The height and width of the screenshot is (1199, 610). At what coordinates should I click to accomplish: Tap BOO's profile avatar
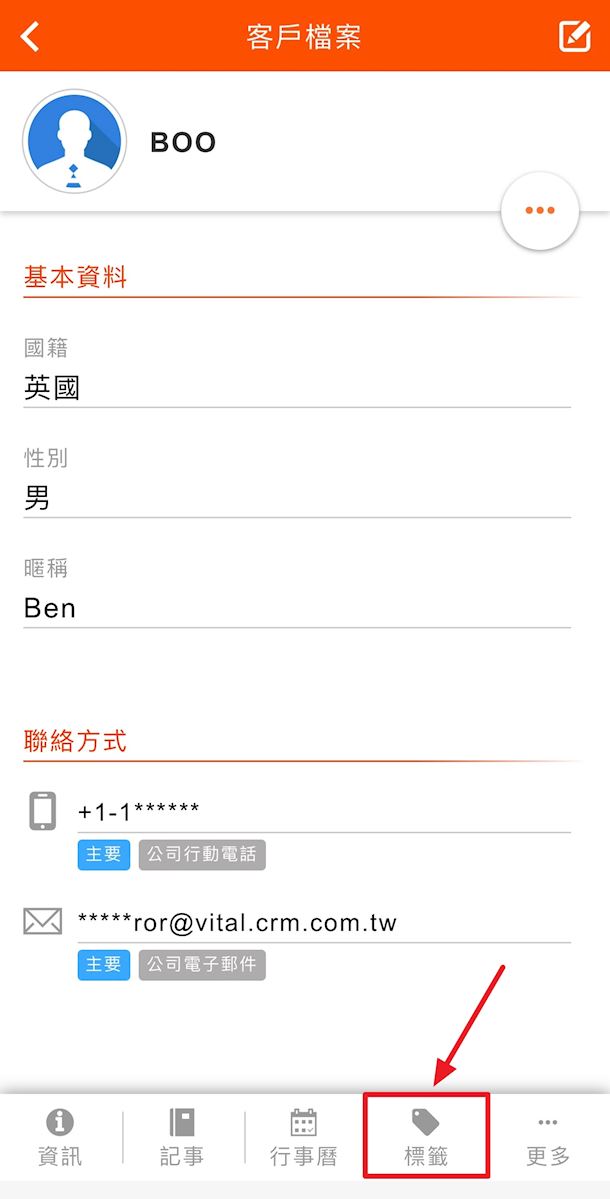74,142
